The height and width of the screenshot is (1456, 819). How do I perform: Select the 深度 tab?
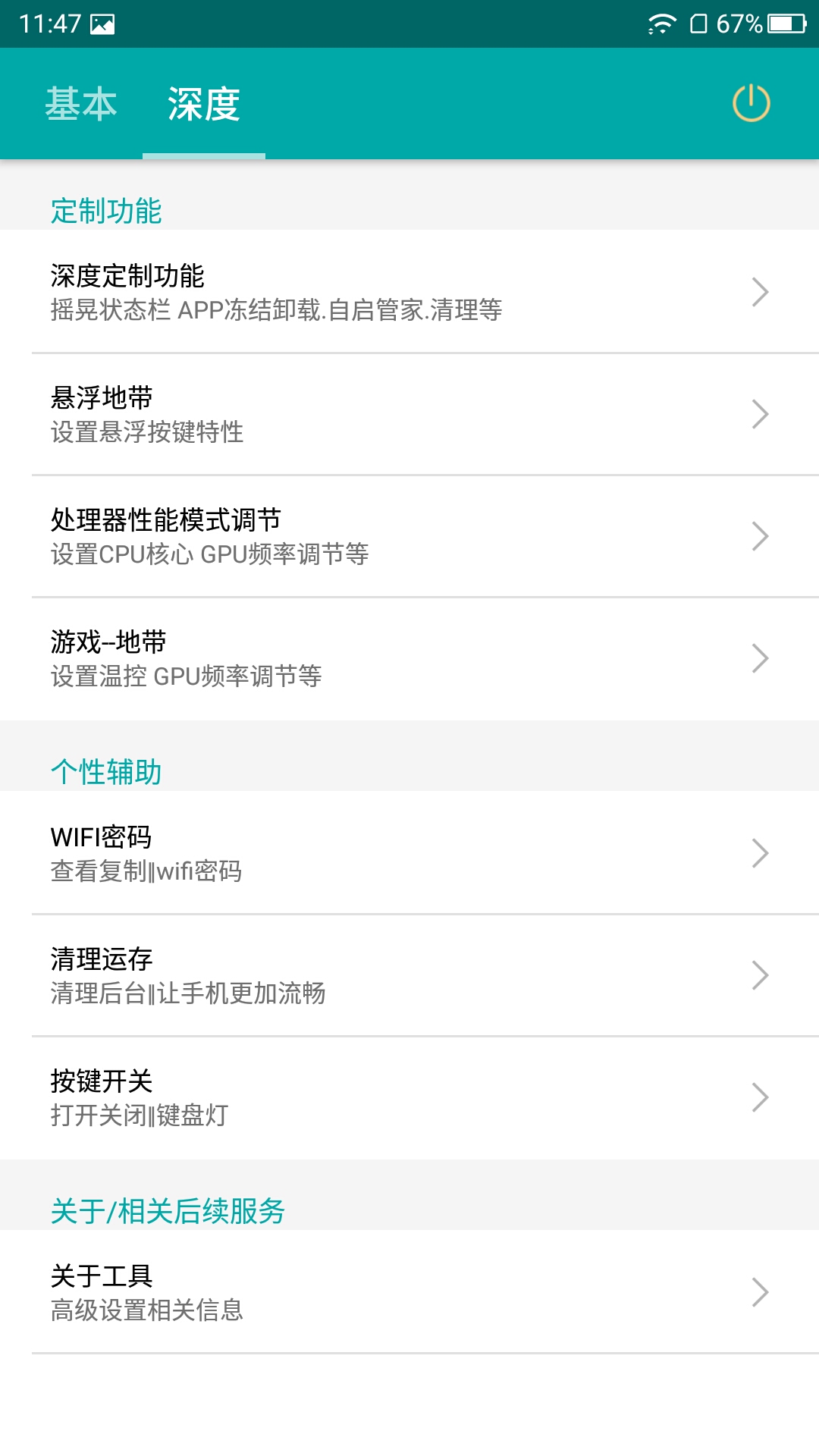(203, 104)
